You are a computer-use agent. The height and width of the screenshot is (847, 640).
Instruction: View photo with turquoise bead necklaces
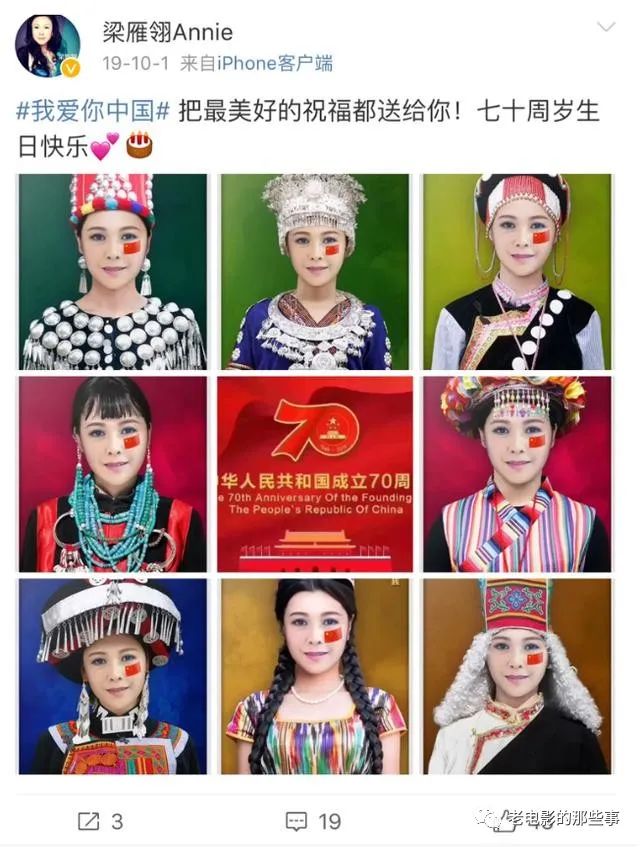pyautogui.click(x=113, y=474)
